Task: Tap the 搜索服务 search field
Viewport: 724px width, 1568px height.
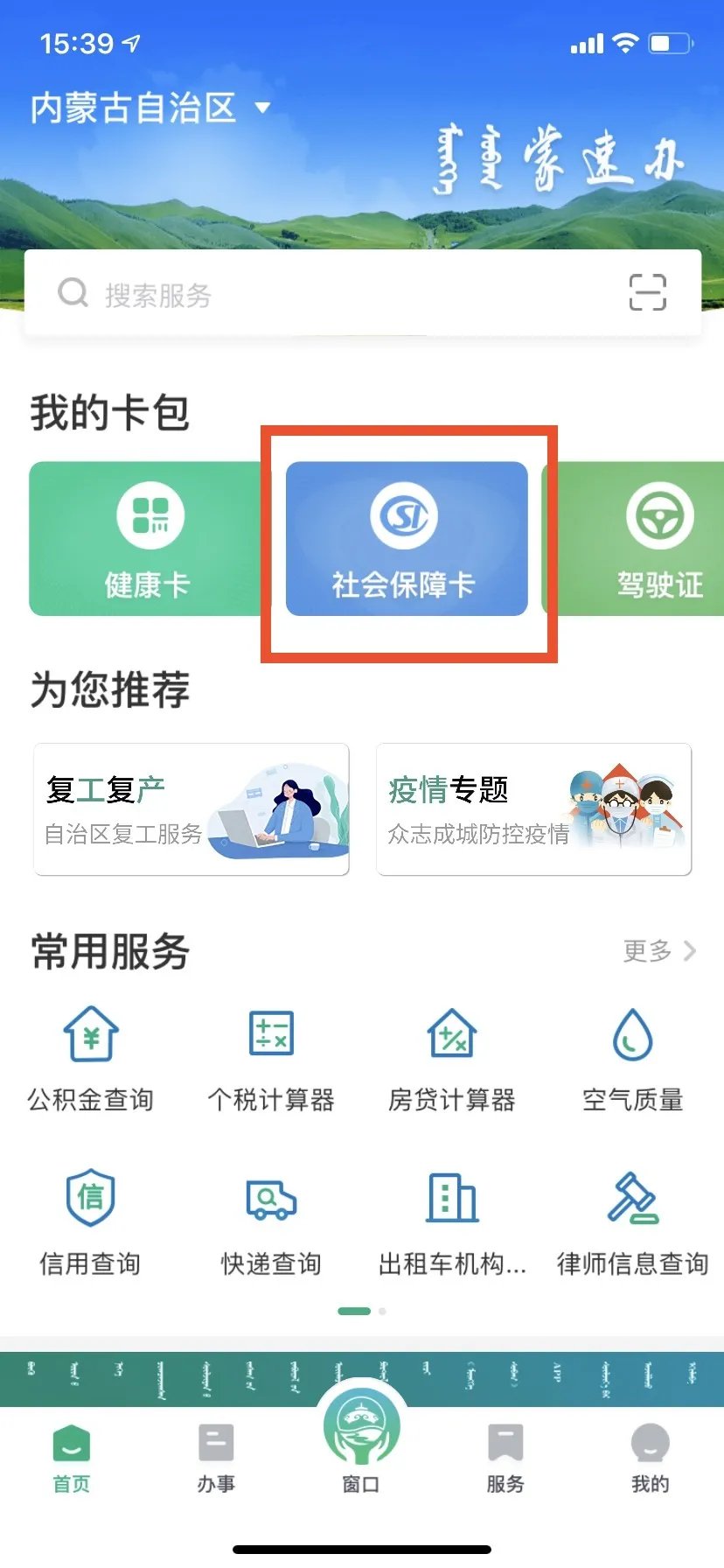Action: [x=332, y=294]
